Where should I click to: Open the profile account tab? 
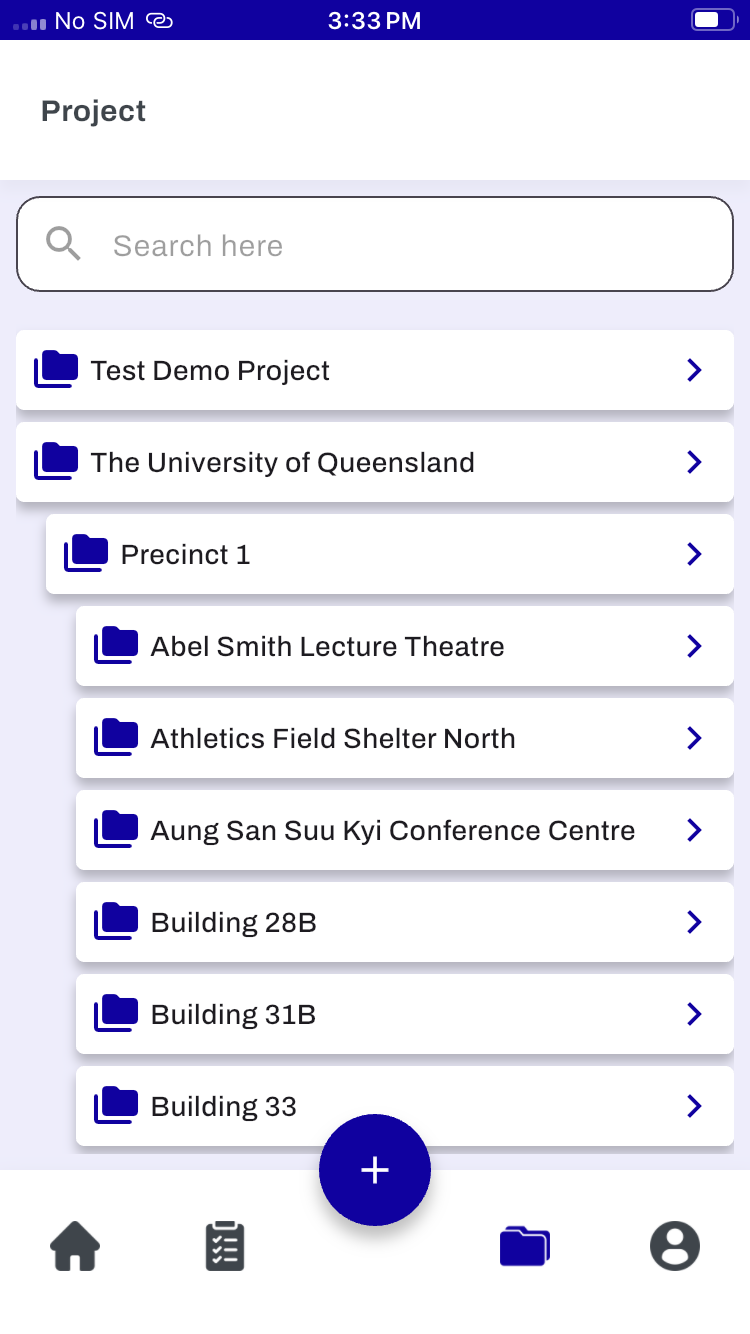[x=675, y=1246]
